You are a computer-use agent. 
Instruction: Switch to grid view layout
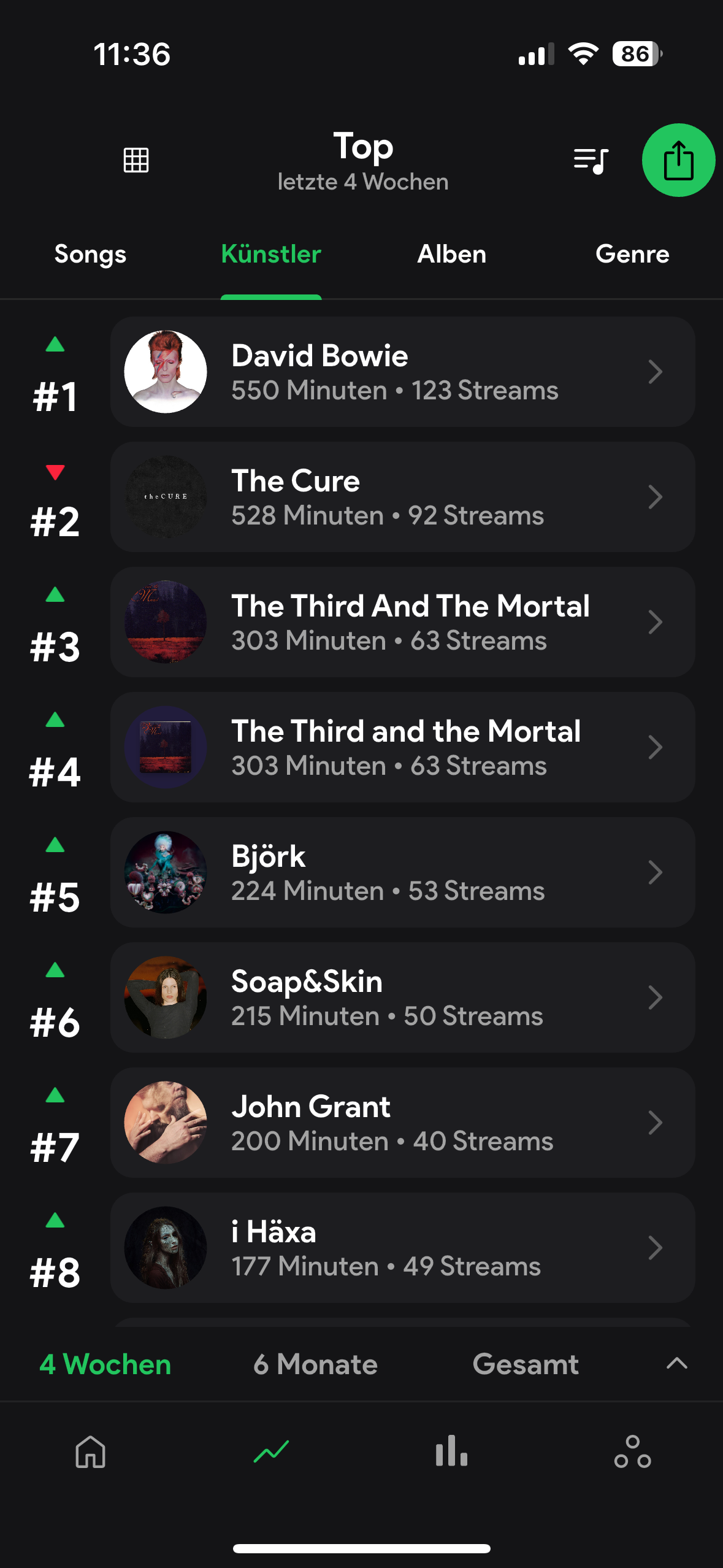[136, 160]
